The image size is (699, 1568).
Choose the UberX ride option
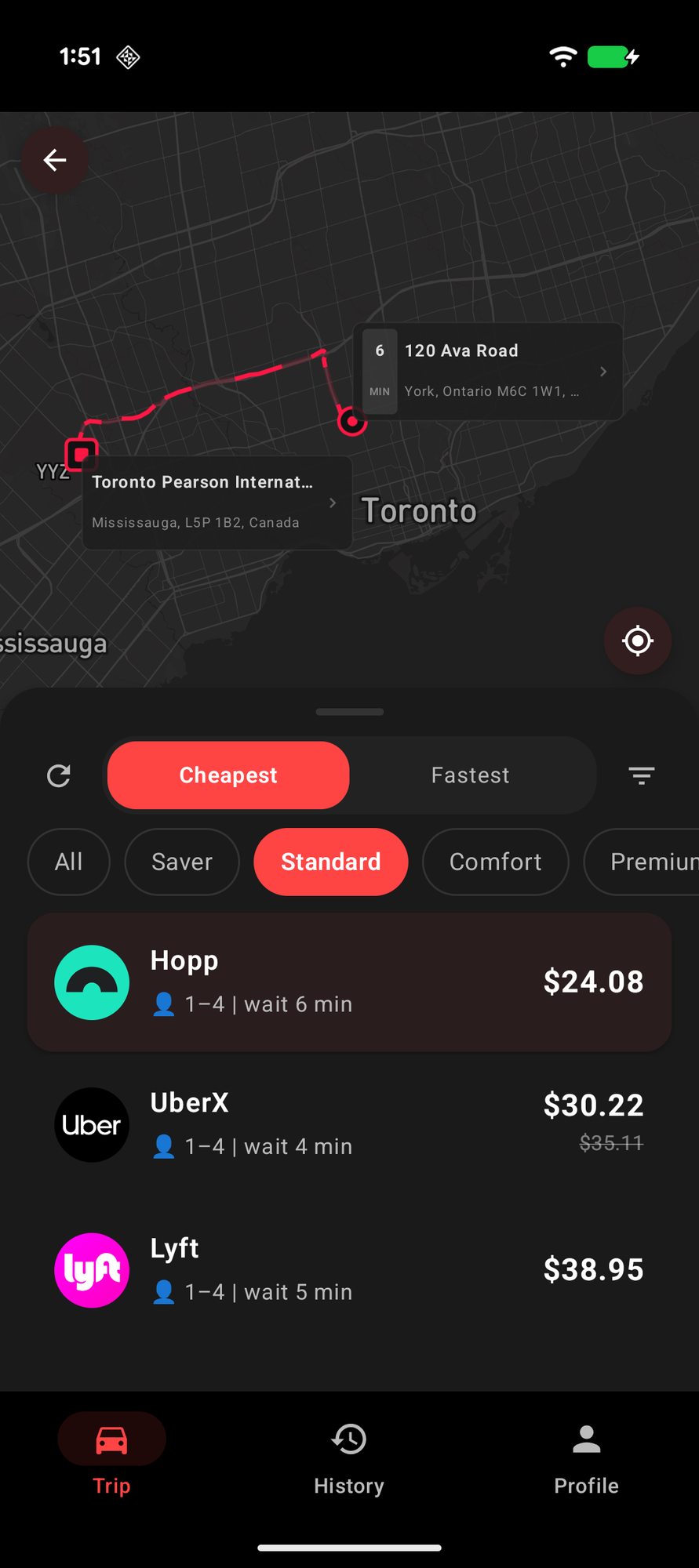click(349, 1124)
